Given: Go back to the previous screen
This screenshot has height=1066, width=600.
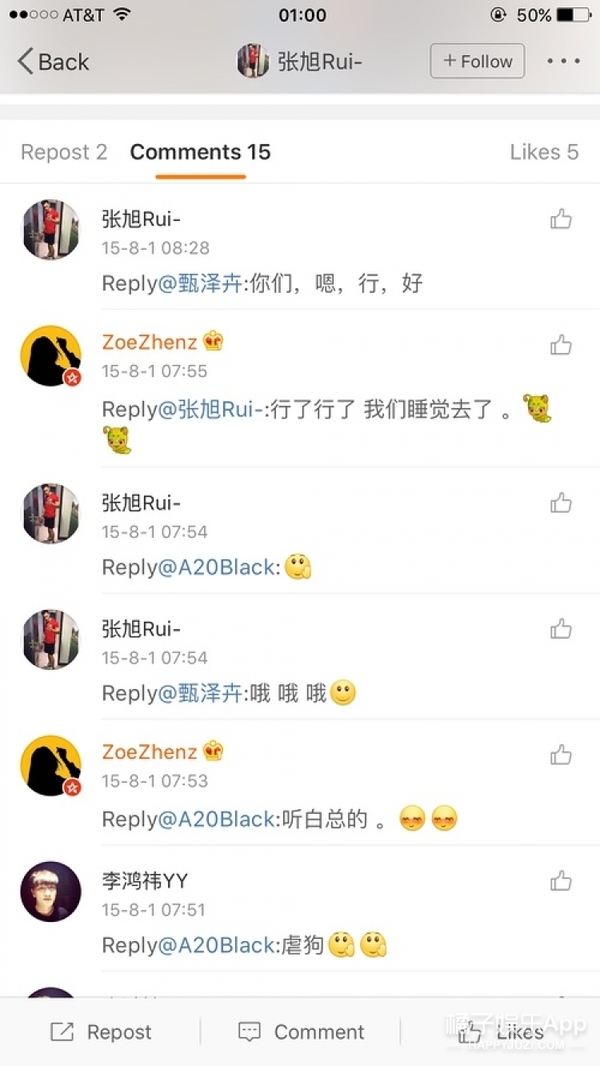Looking at the screenshot, I should coord(53,62).
